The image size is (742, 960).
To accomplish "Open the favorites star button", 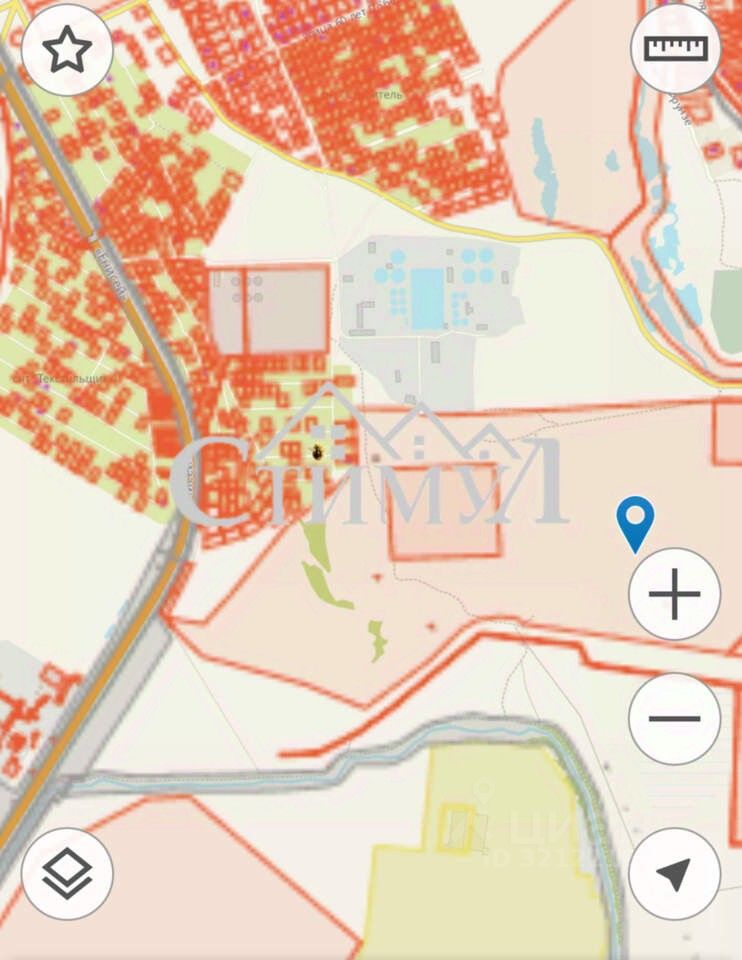I will coord(67,50).
